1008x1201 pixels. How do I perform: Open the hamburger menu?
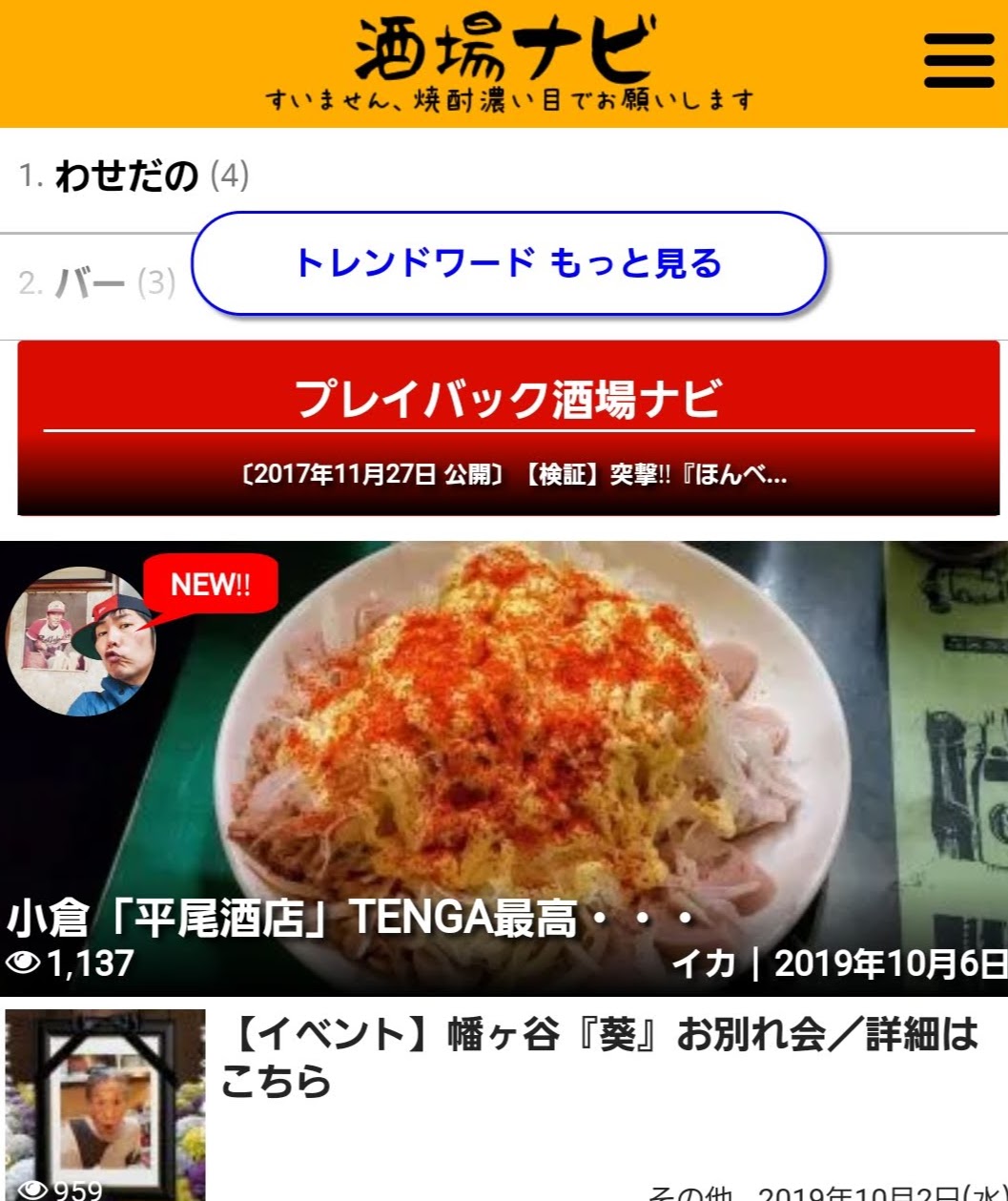[958, 60]
